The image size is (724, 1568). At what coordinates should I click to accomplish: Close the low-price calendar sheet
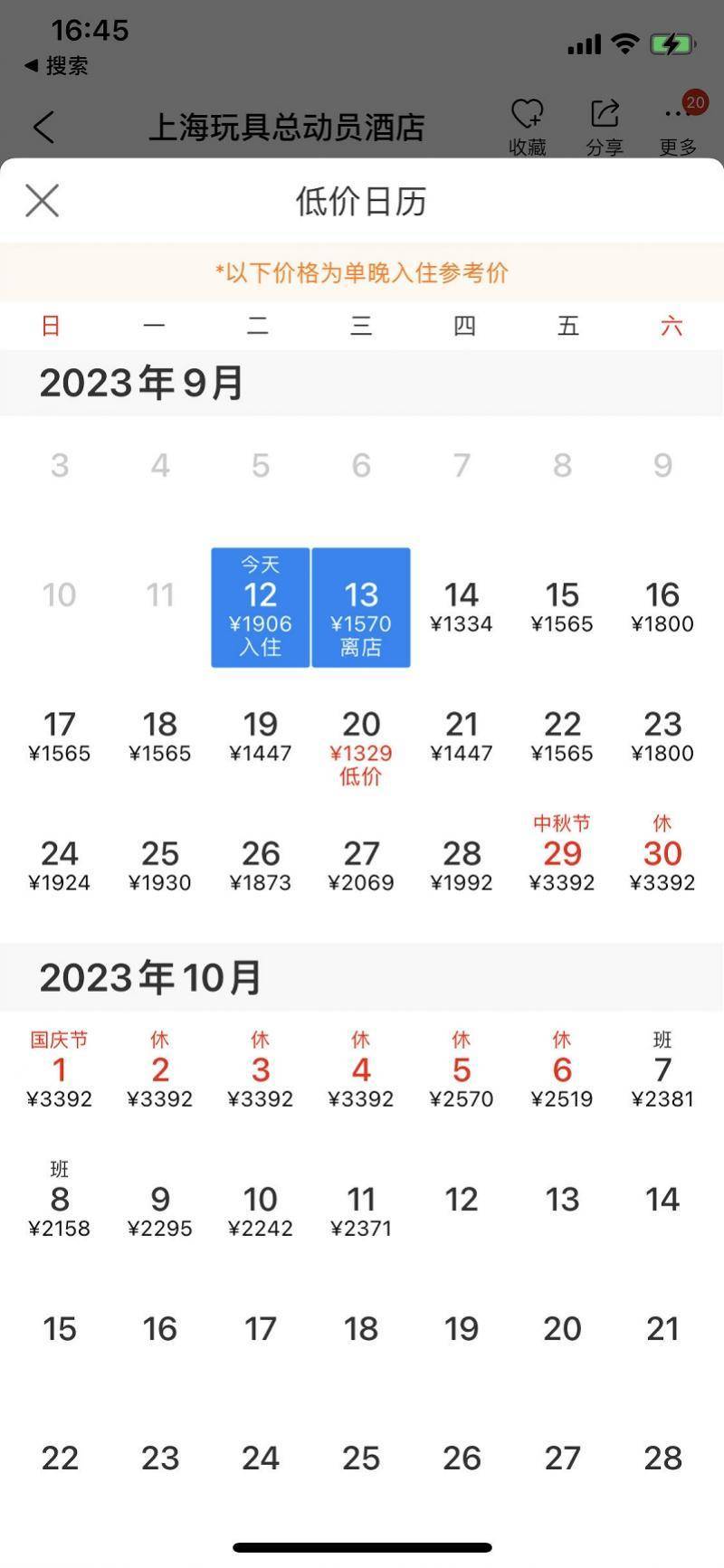(x=42, y=201)
